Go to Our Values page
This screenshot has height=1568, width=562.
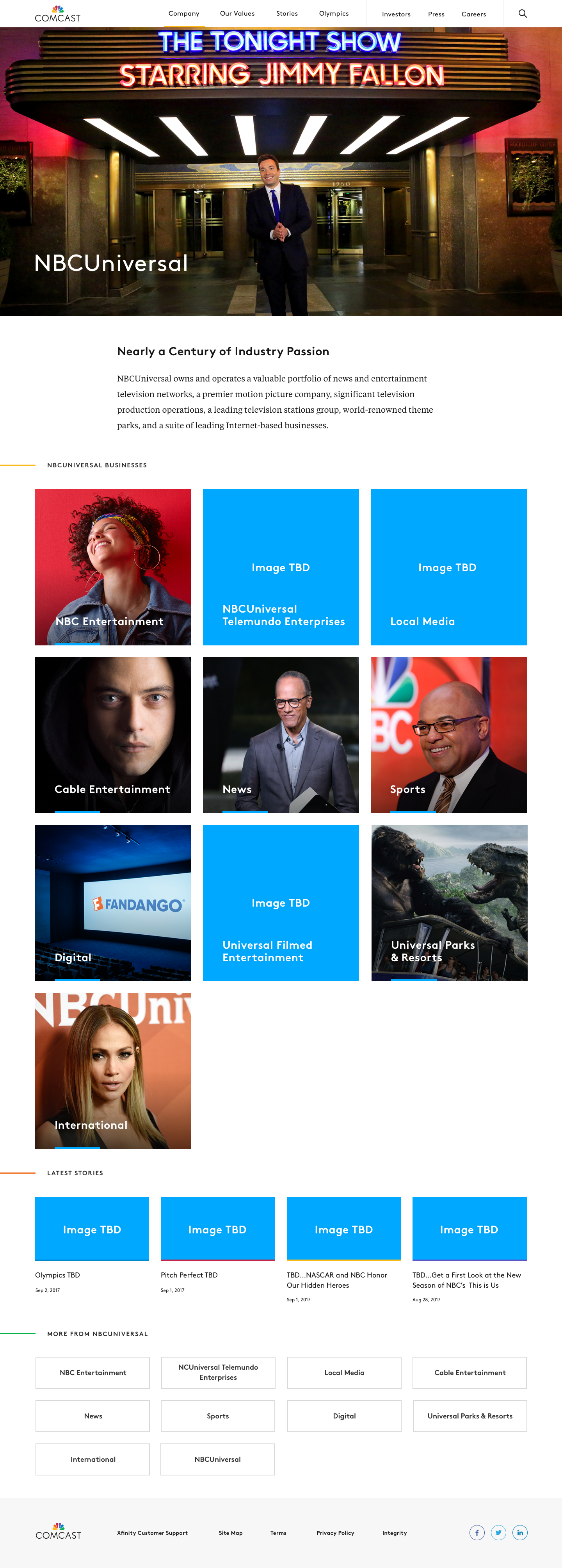coord(237,13)
